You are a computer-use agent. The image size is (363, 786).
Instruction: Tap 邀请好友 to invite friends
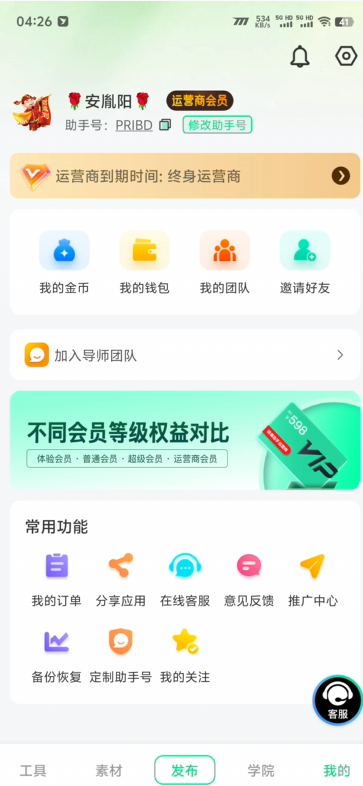pyautogui.click(x=305, y=262)
